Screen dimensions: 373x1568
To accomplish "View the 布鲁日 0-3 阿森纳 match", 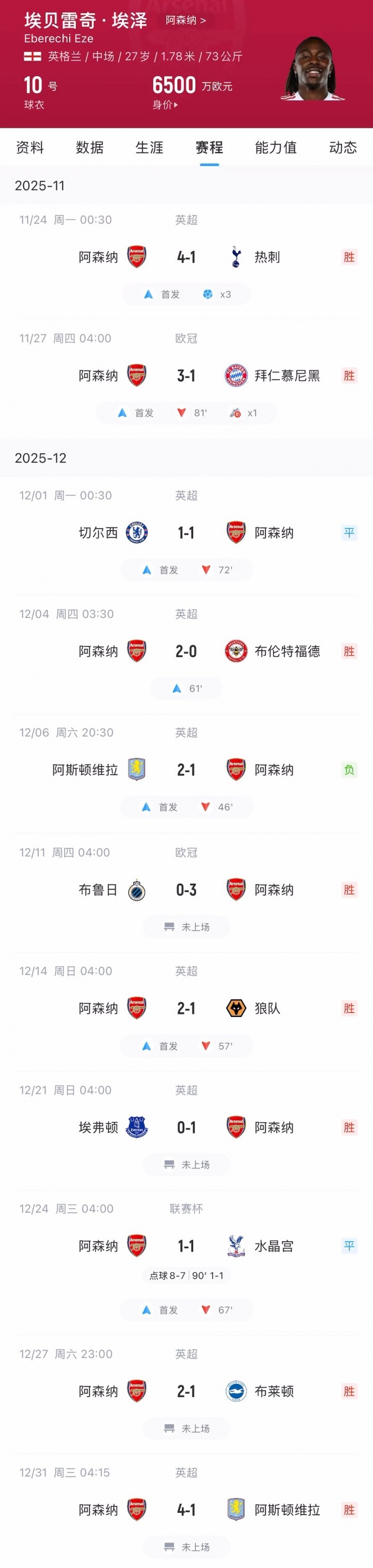I will (x=186, y=890).
